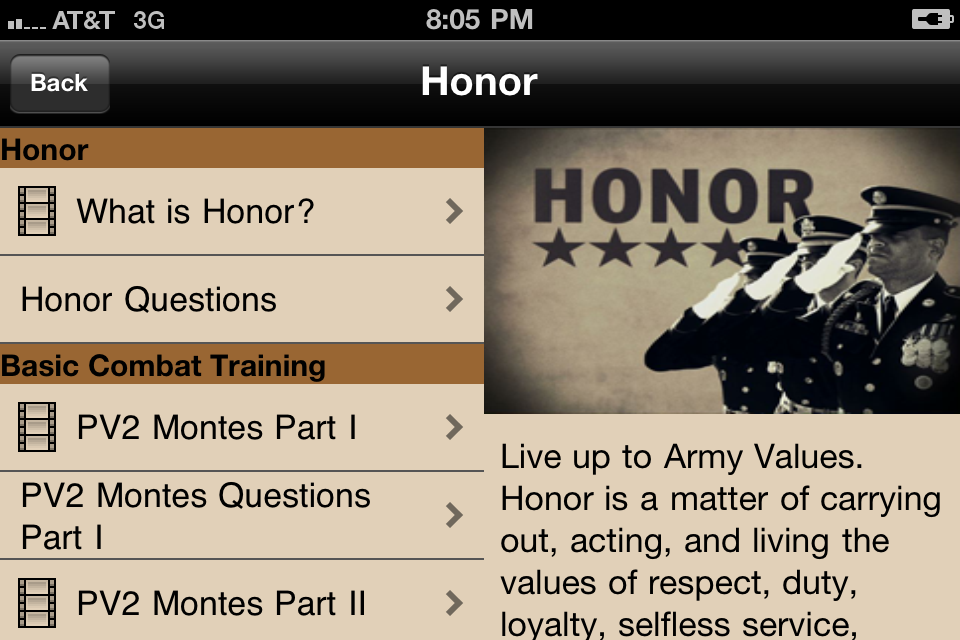Open PV2 Montes Questions Part I
960x640 pixels.
point(240,516)
